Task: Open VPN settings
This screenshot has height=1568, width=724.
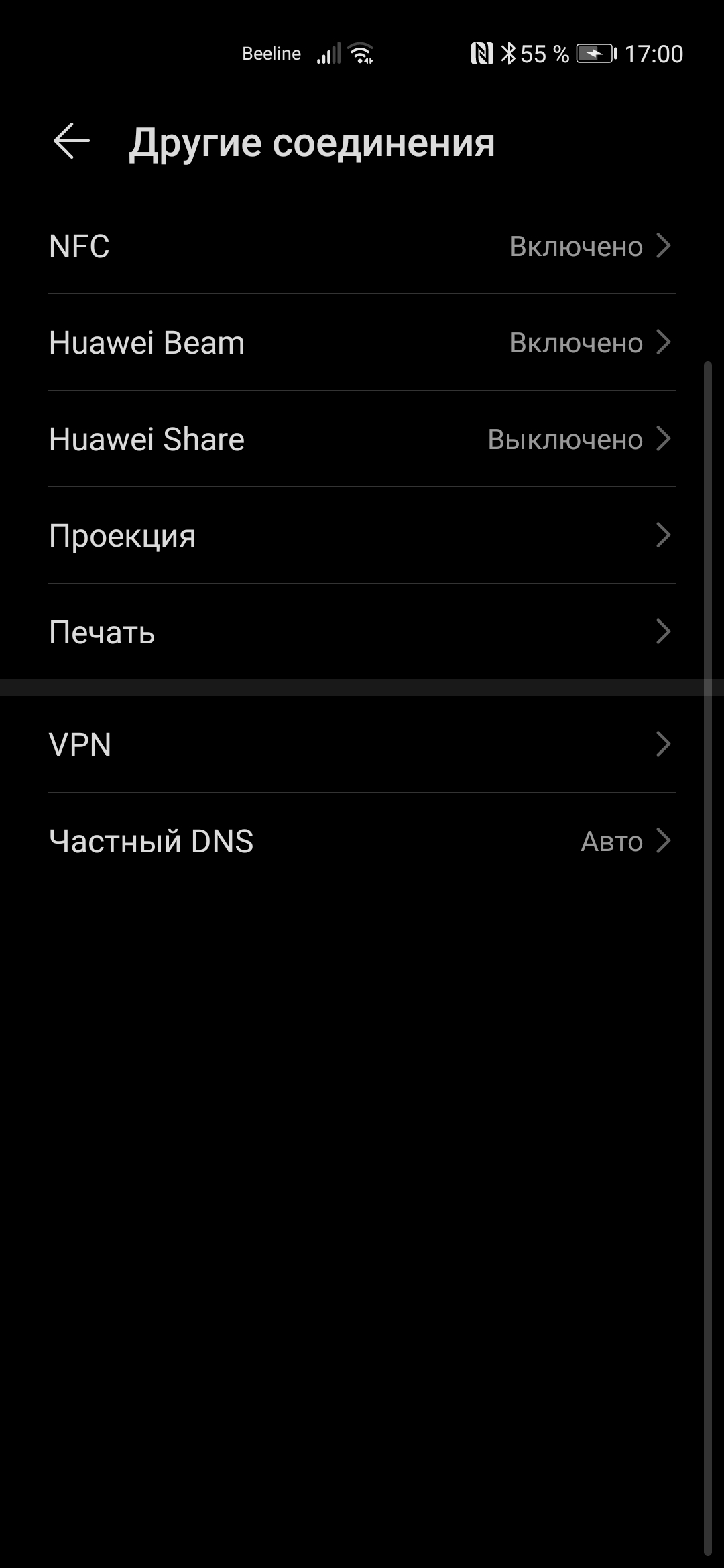Action: [362, 744]
